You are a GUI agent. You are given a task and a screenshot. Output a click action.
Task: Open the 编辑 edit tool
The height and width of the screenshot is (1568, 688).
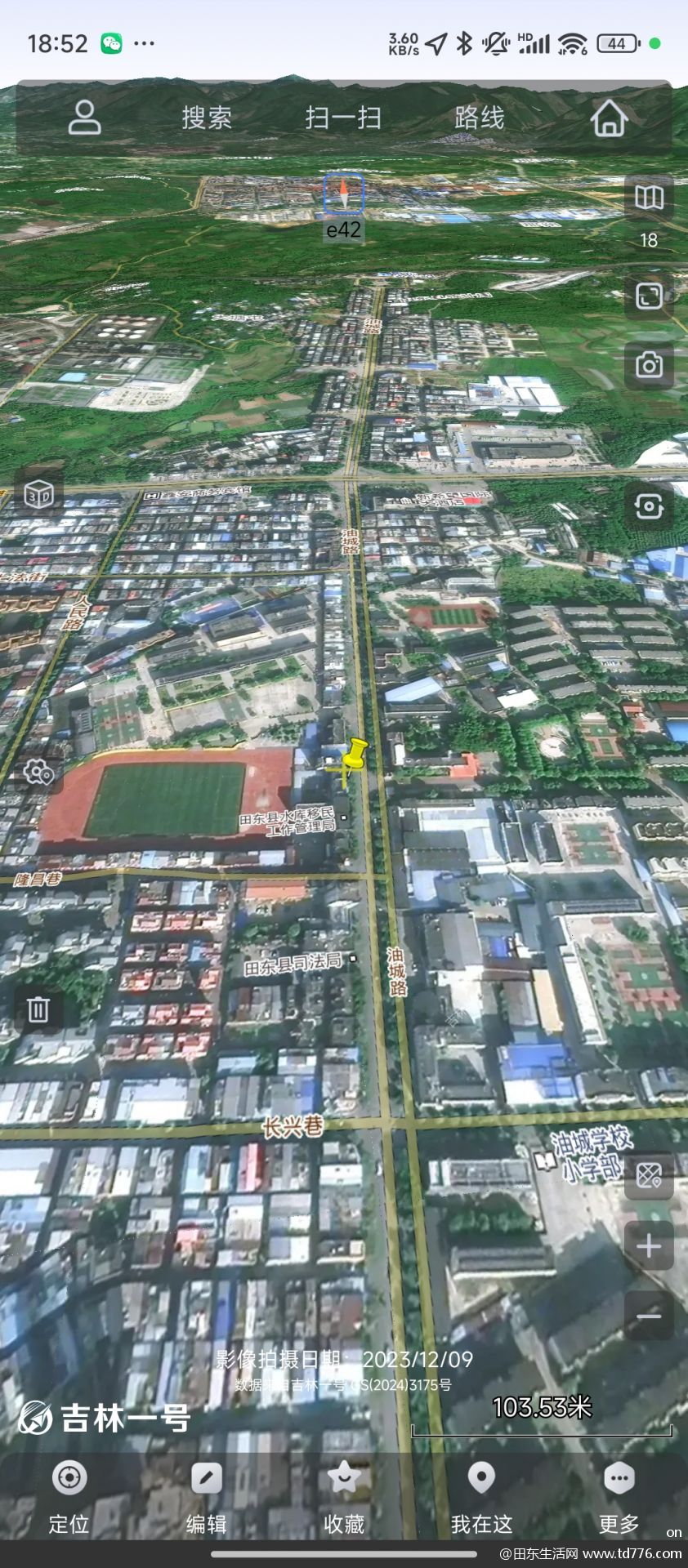coord(206,1498)
